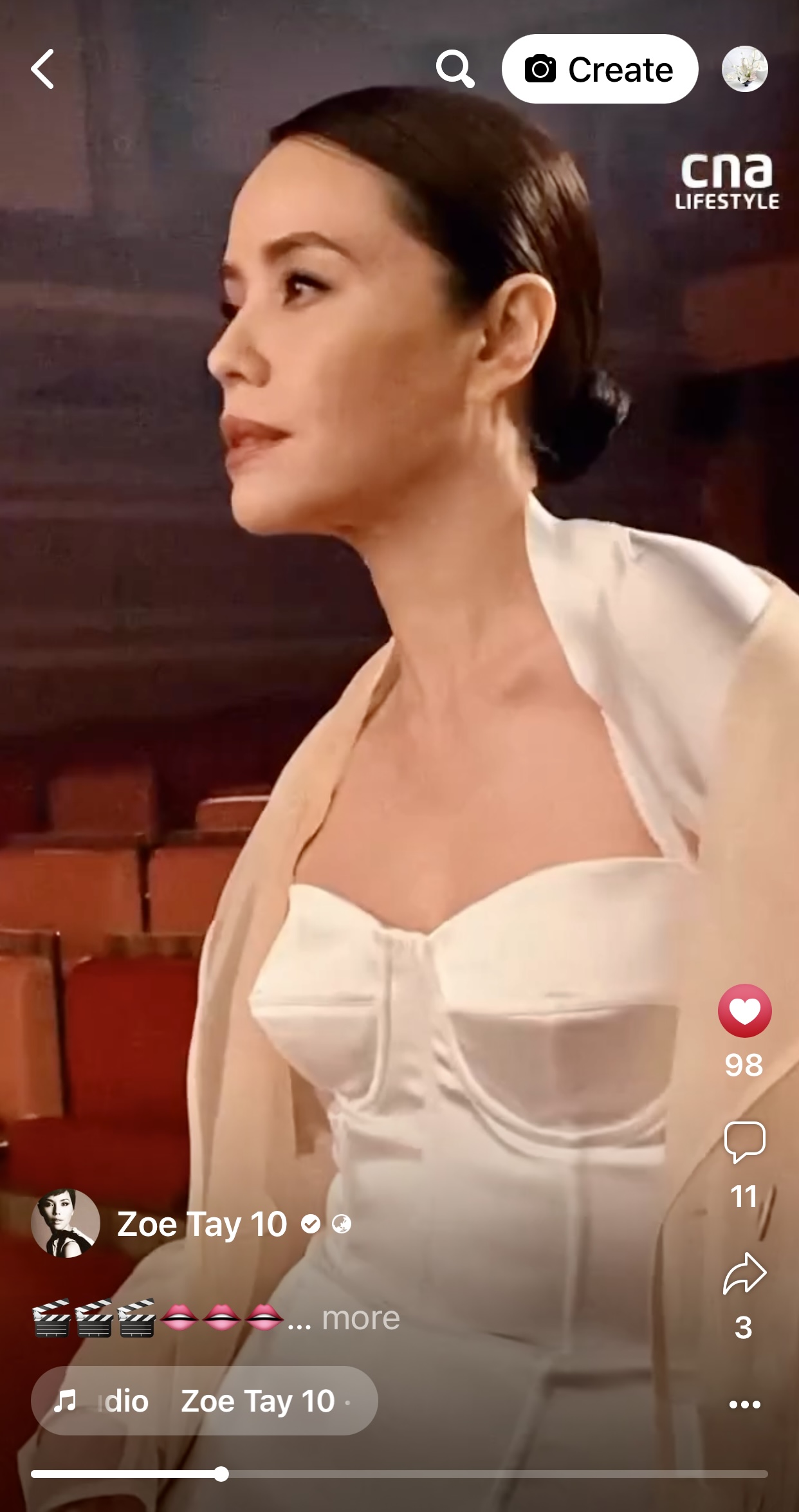Viewport: 799px width, 1512px height.
Task: Open your profile picture at top
Action: click(744, 69)
